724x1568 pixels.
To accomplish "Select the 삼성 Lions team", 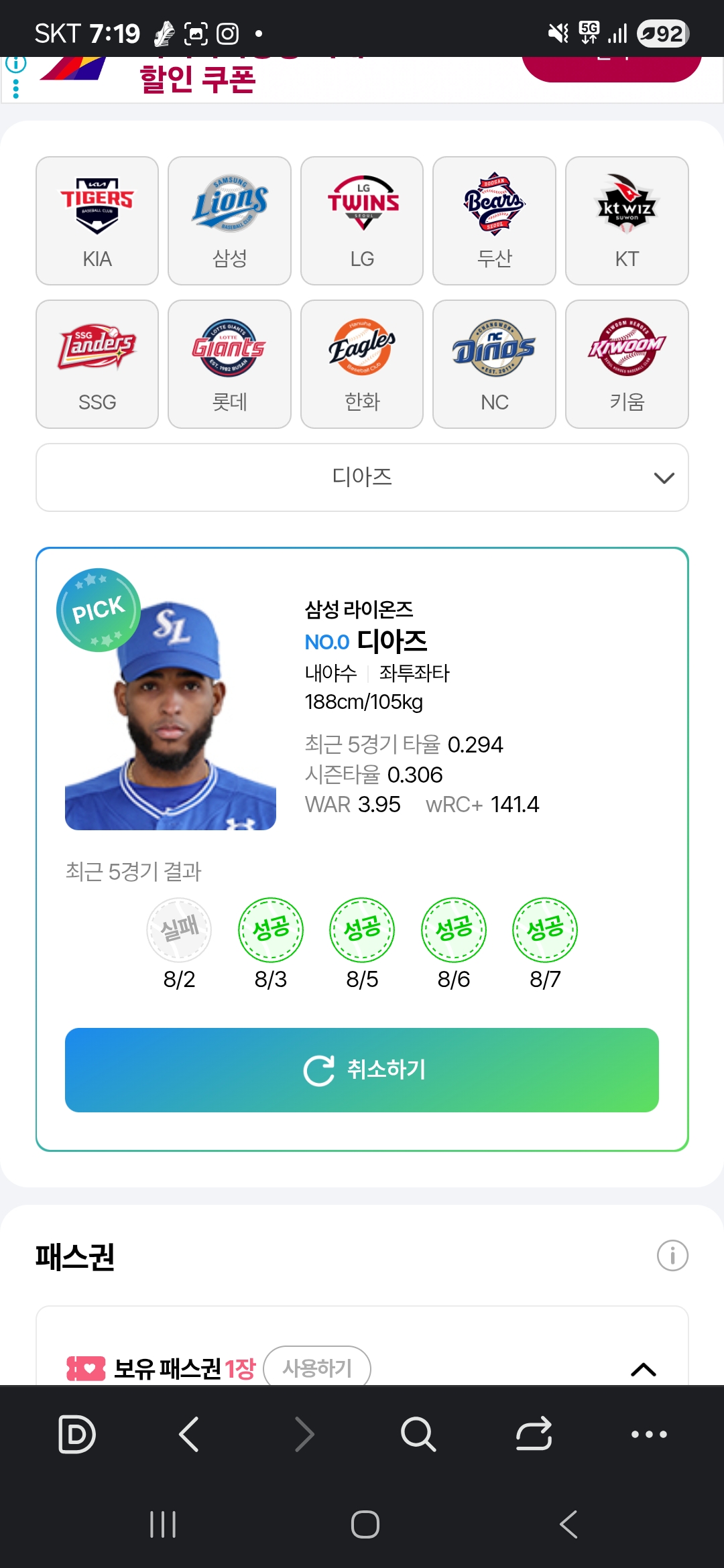I will click(229, 220).
